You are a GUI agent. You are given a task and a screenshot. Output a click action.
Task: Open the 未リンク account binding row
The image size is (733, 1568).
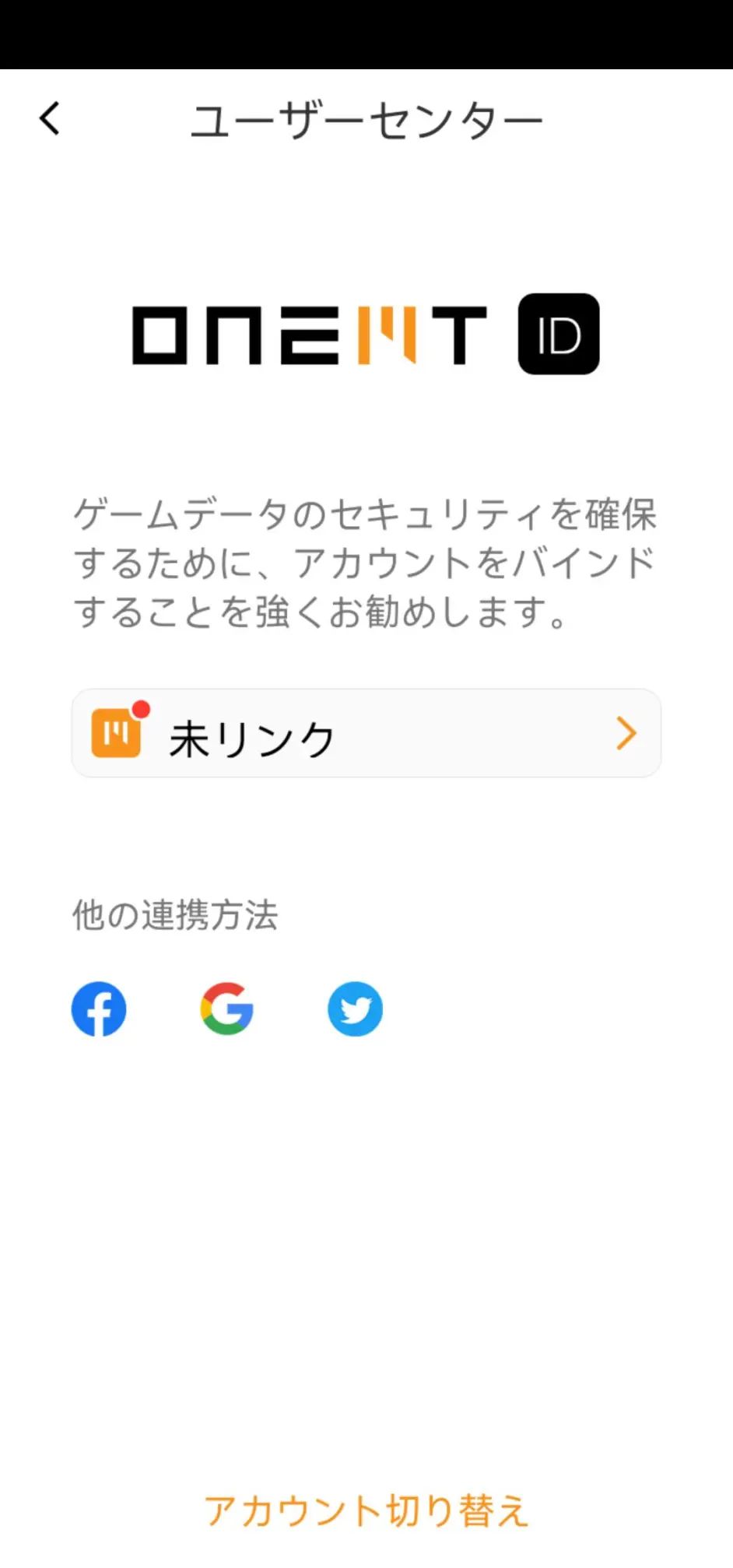point(366,732)
